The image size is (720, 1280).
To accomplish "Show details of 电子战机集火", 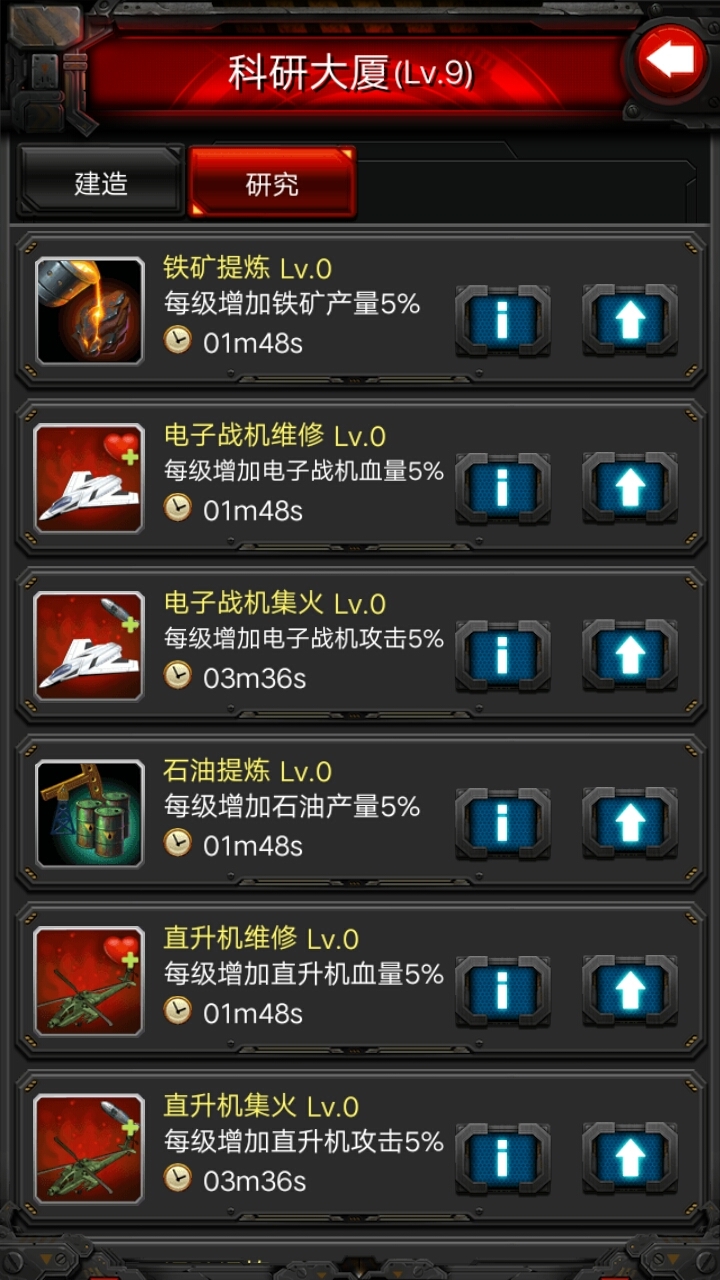I will coord(502,655).
